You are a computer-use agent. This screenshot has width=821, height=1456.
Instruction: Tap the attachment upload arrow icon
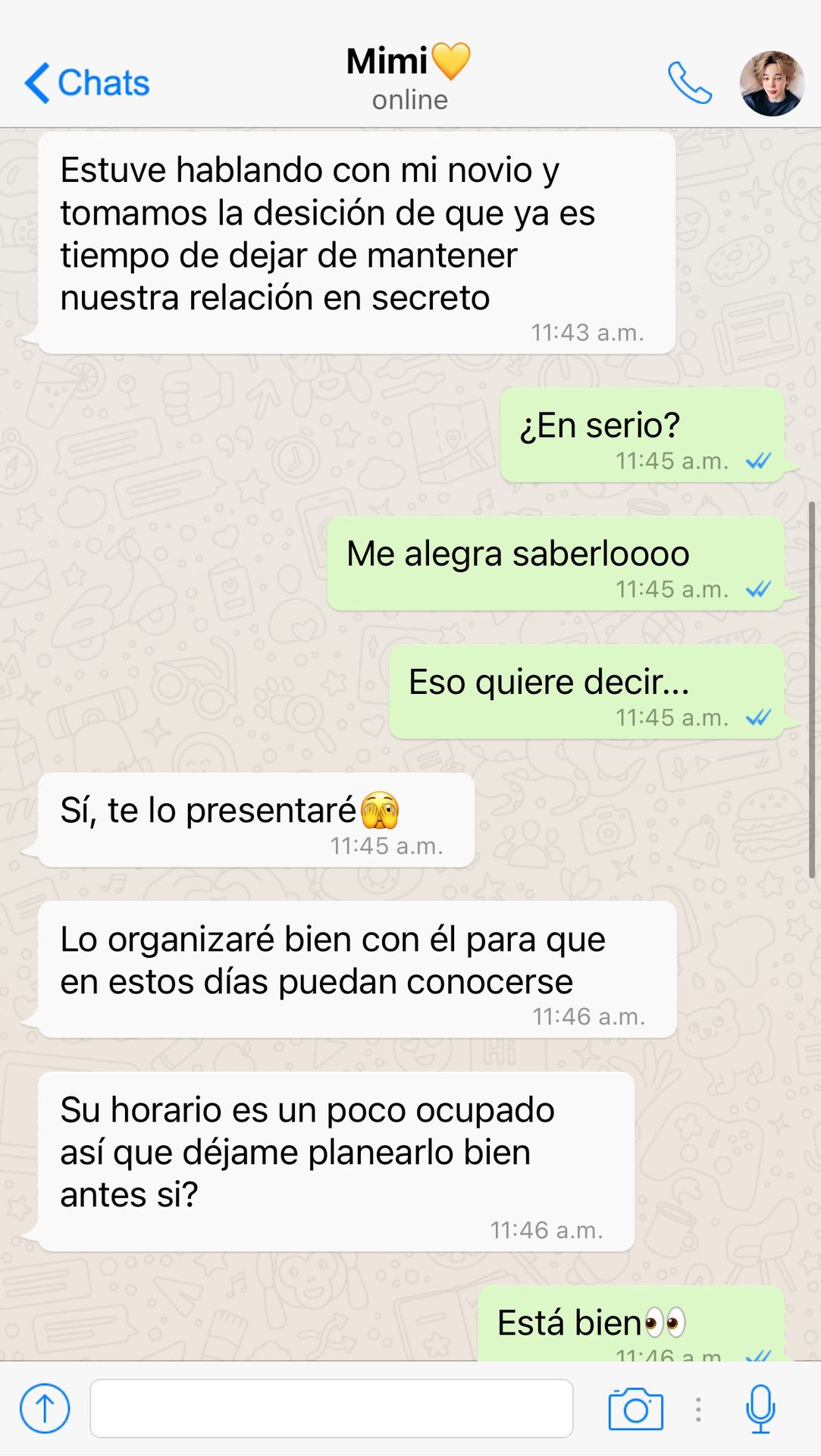point(45,1408)
